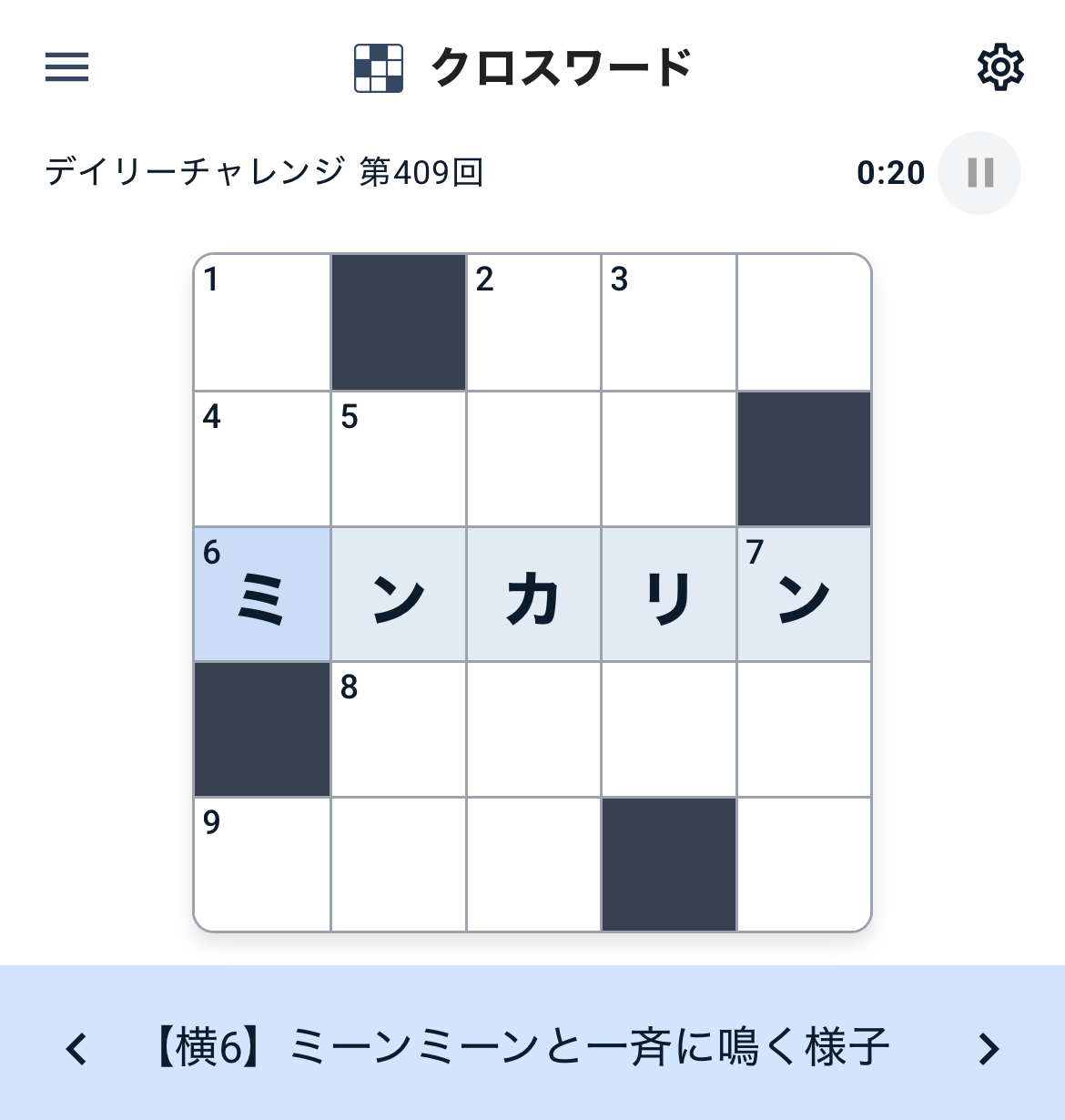
Task: Select crossword cell numbered 5
Action: point(398,459)
